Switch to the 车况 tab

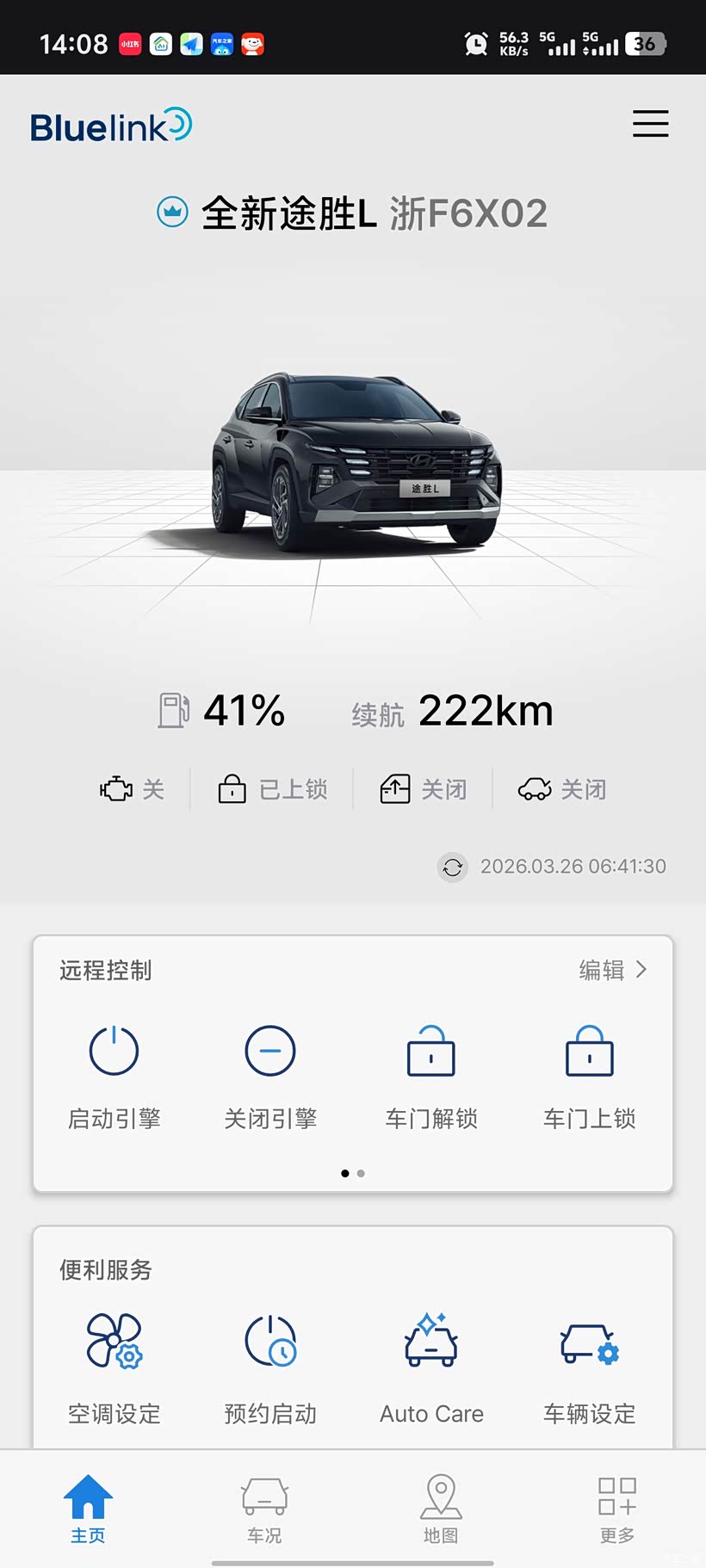coord(264,1509)
